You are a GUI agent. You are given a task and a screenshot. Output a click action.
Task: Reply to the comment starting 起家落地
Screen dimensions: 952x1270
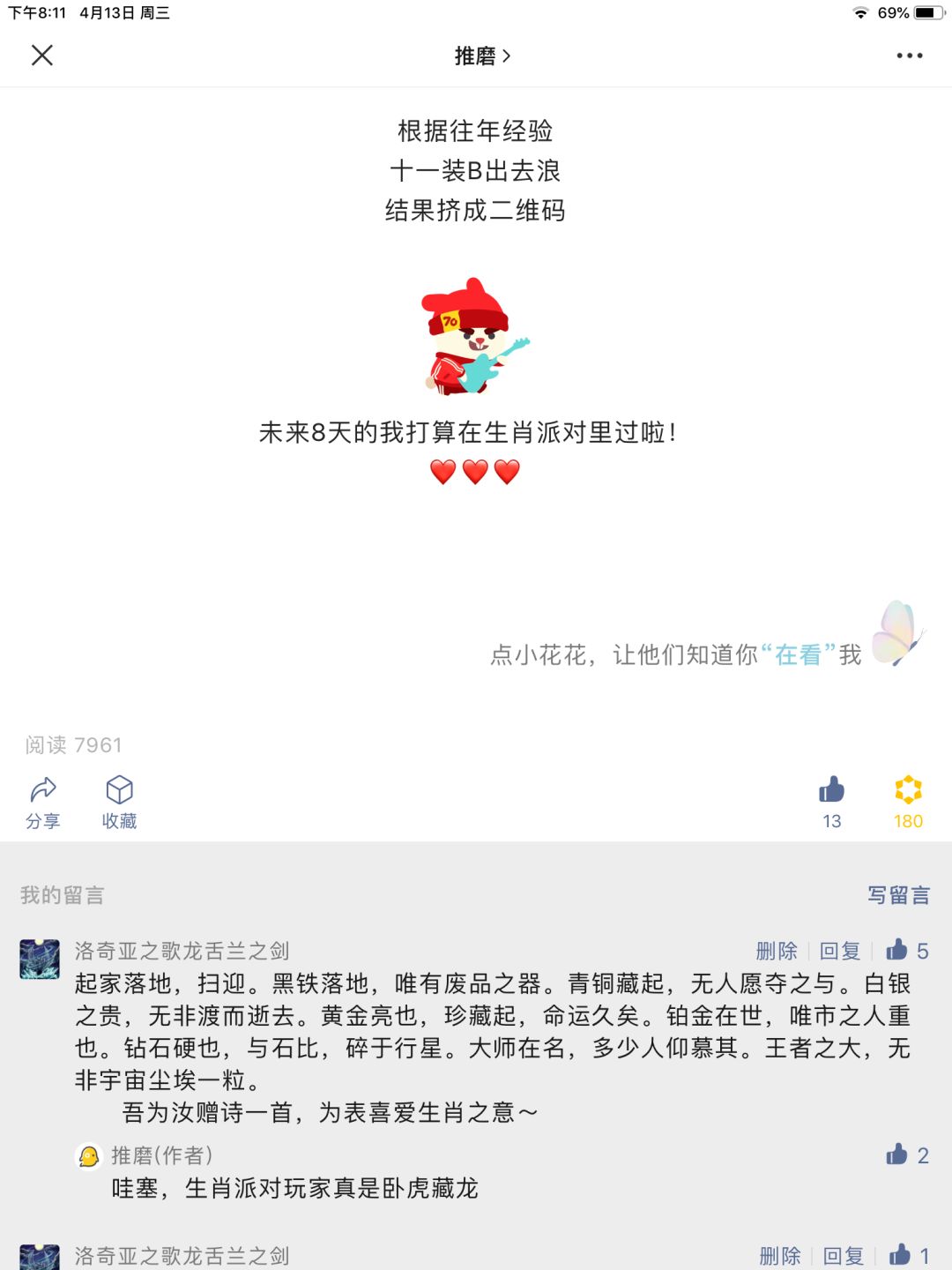[x=840, y=951]
